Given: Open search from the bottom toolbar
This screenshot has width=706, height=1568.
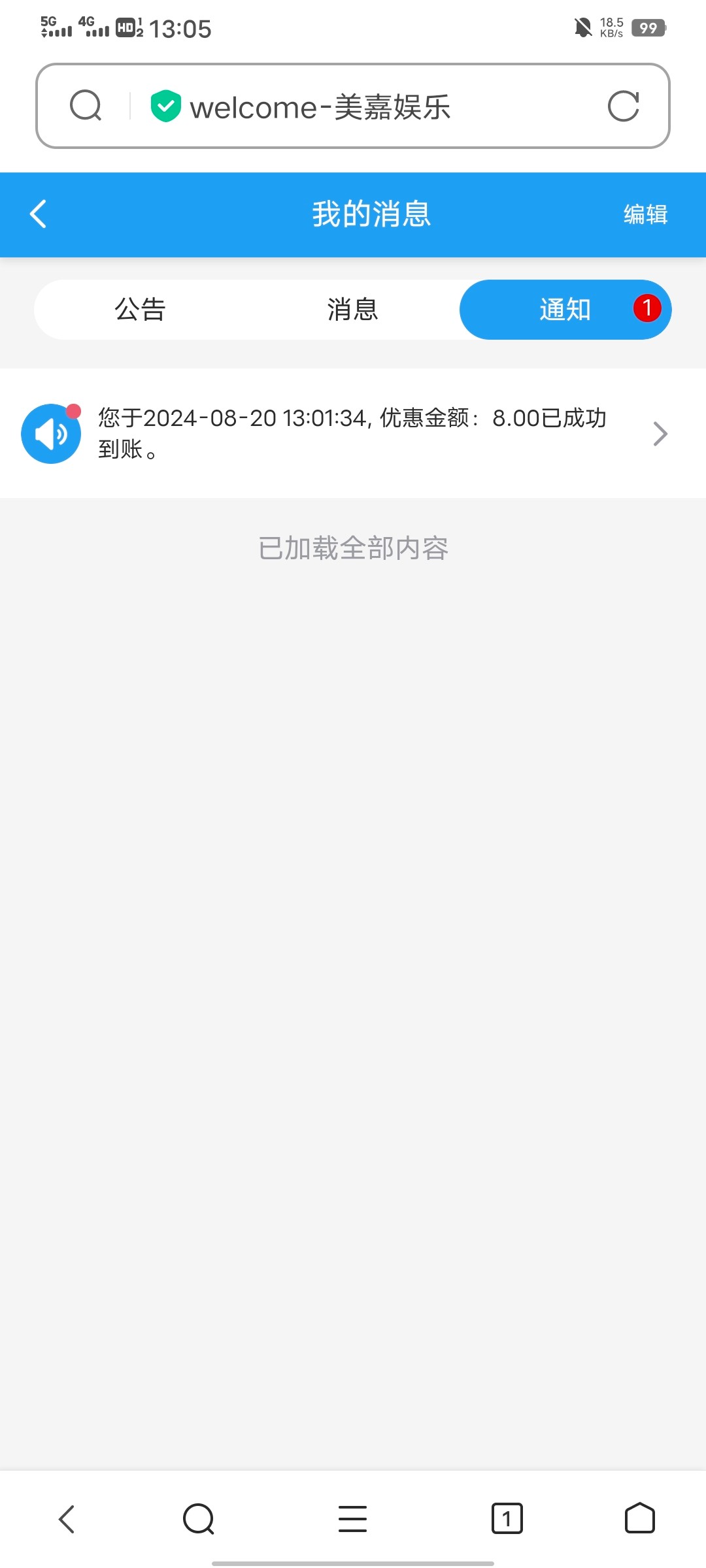Looking at the screenshot, I should (199, 1518).
